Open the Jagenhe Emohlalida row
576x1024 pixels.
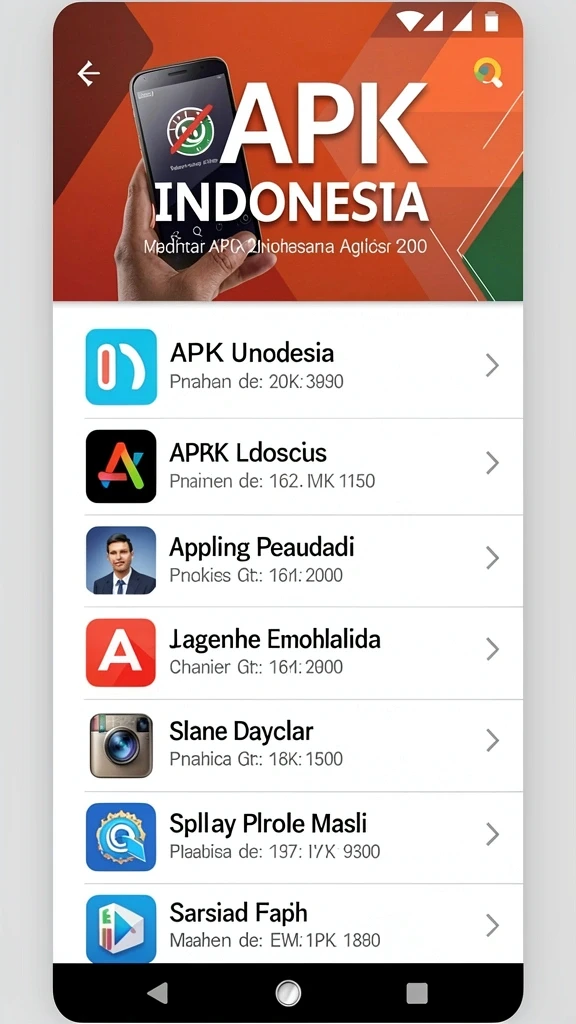click(x=288, y=652)
